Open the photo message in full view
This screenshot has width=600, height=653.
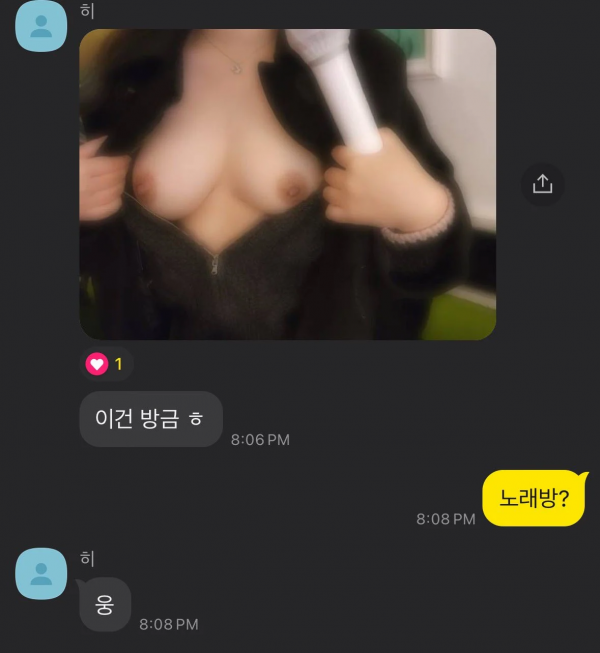[287, 184]
